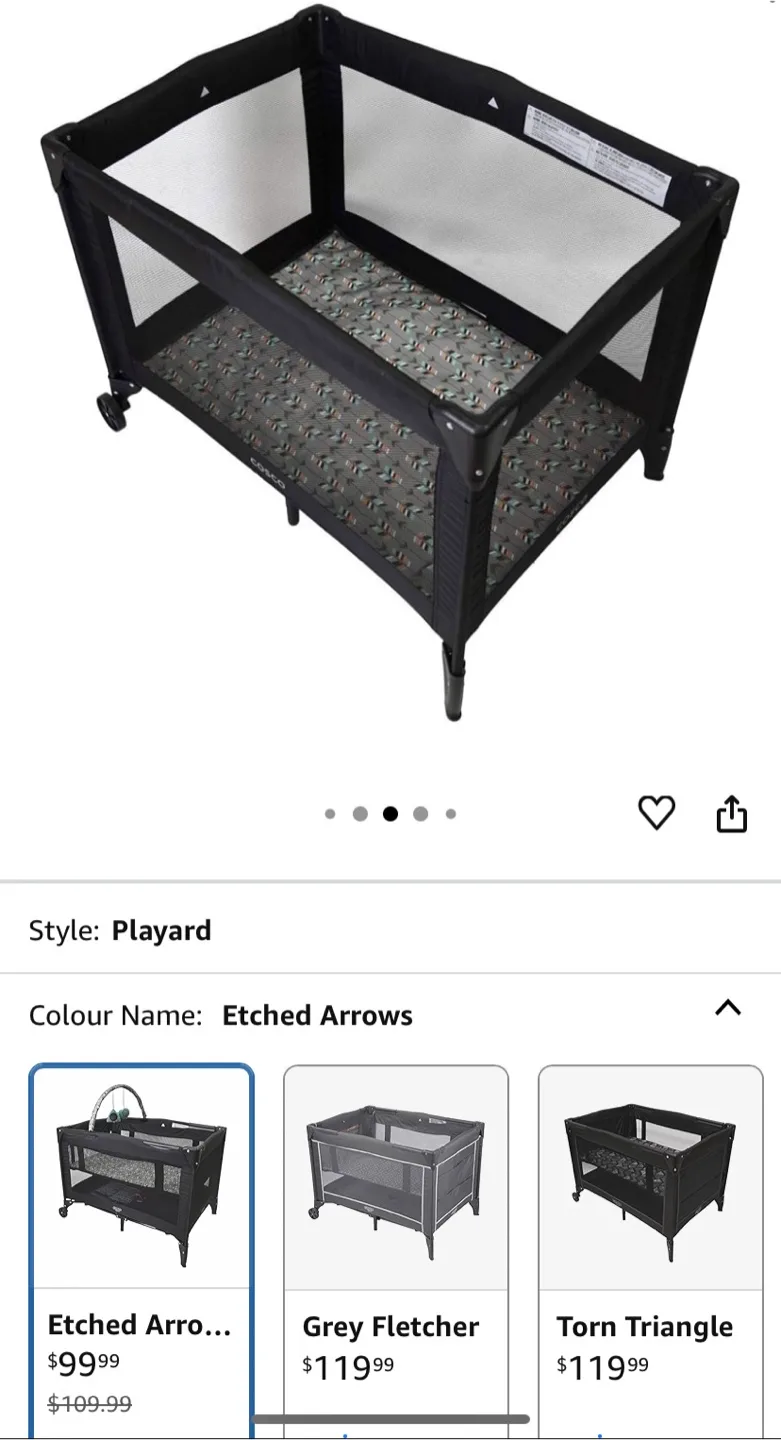Click the fourth image carousel dot
This screenshot has width=781, height=1440.
420,813
